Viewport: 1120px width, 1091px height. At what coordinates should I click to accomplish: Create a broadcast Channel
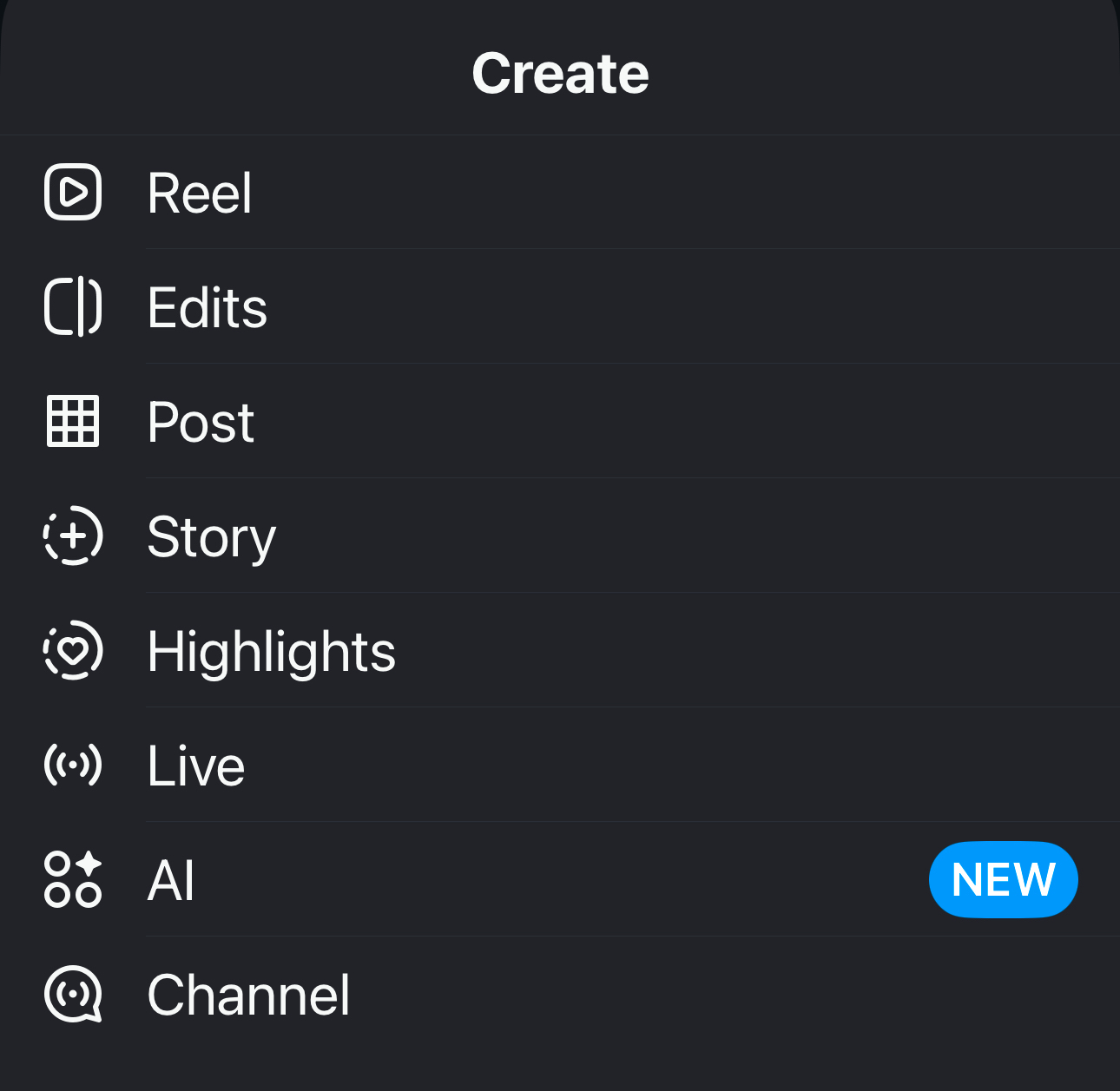(248, 995)
